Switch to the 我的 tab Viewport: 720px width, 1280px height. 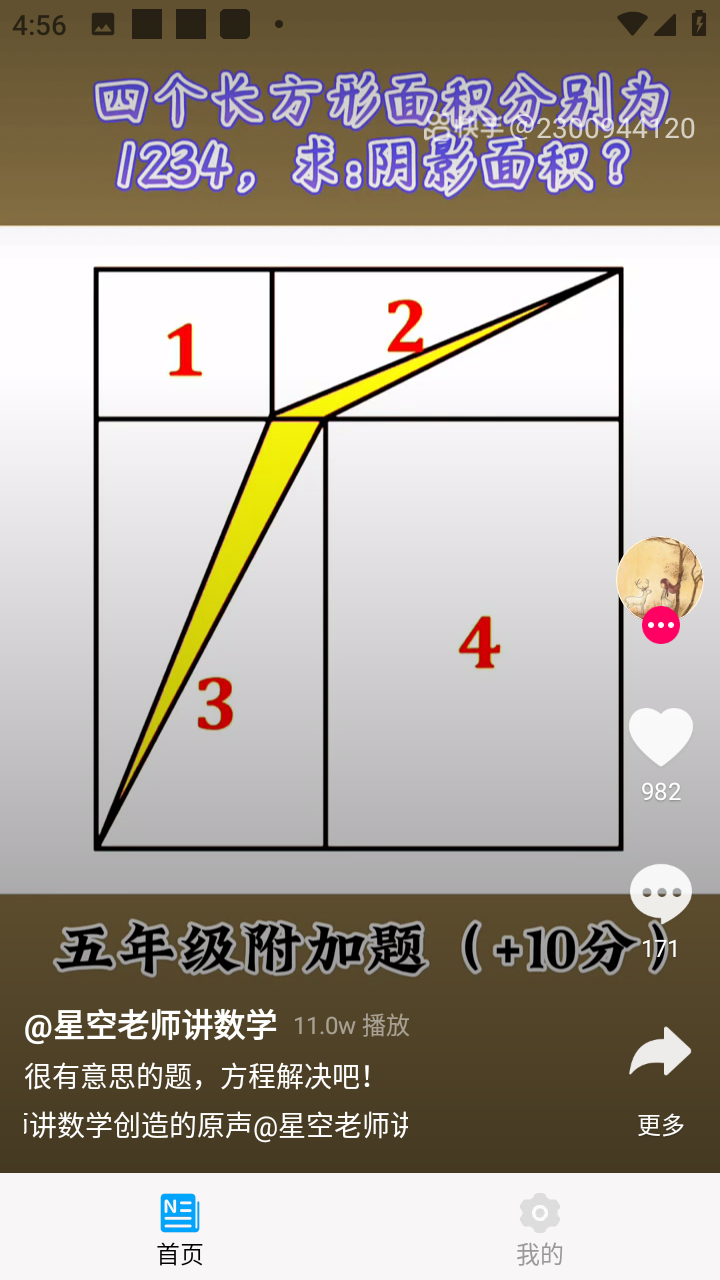(x=540, y=1228)
